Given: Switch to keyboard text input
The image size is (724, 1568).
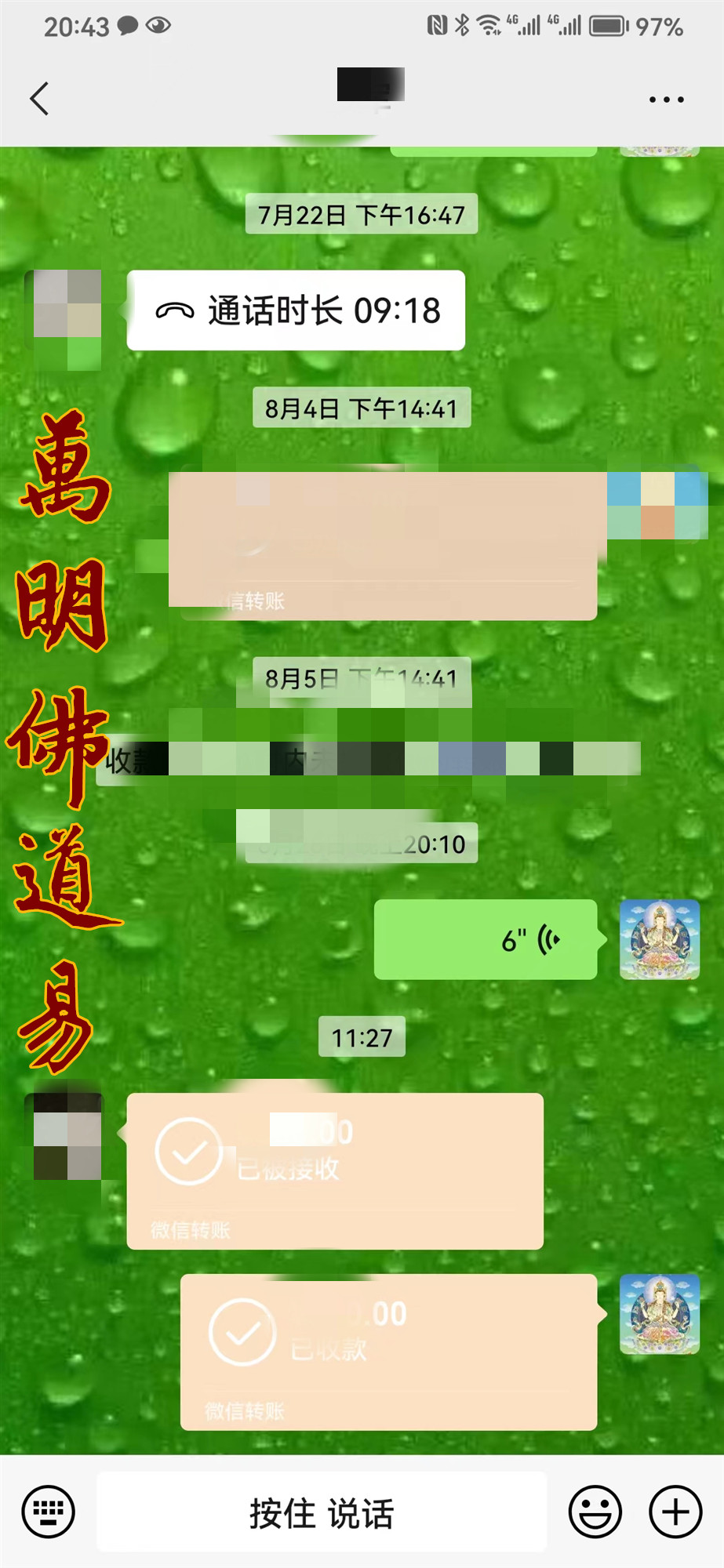Looking at the screenshot, I should tap(49, 1511).
